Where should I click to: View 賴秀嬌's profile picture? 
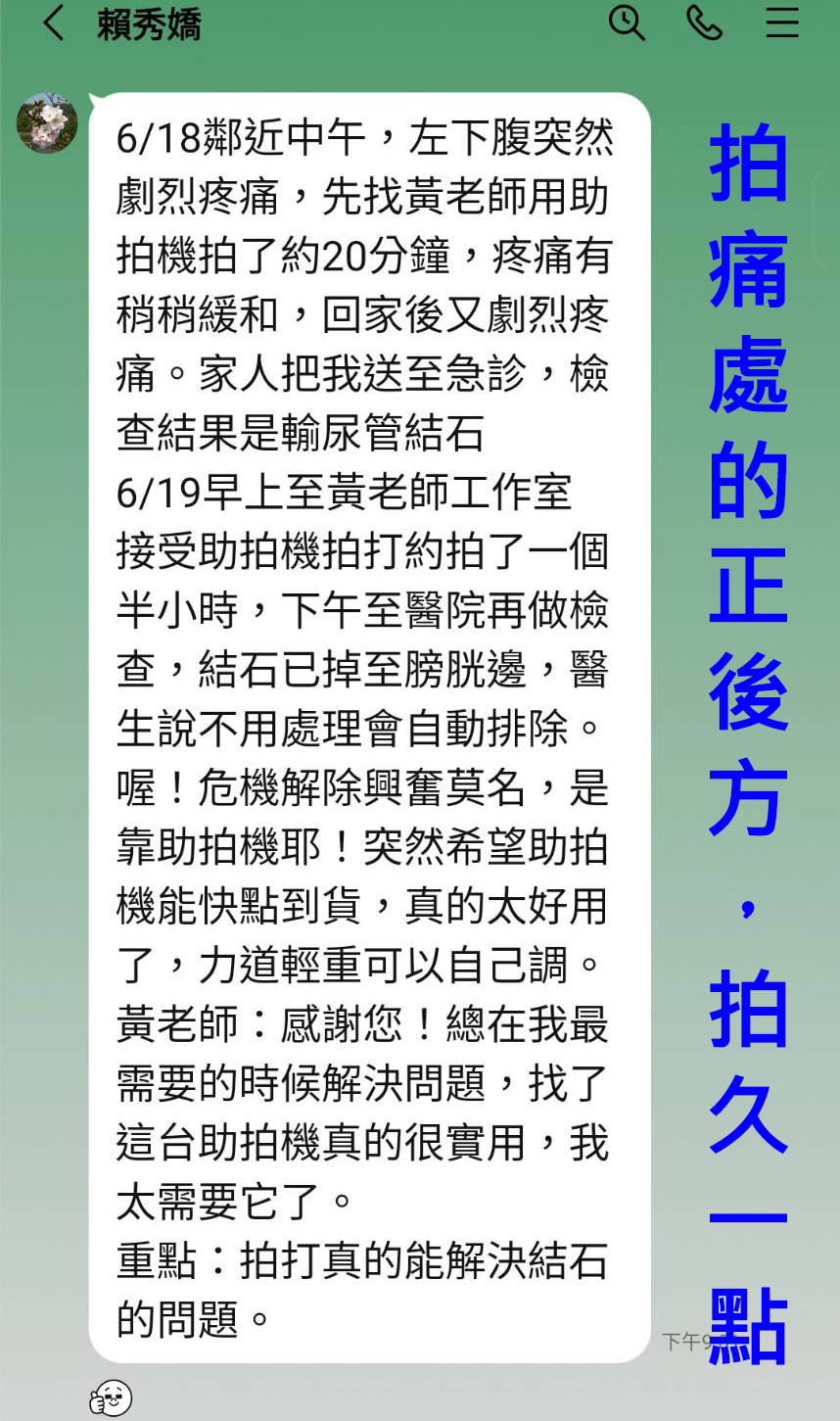[x=47, y=123]
